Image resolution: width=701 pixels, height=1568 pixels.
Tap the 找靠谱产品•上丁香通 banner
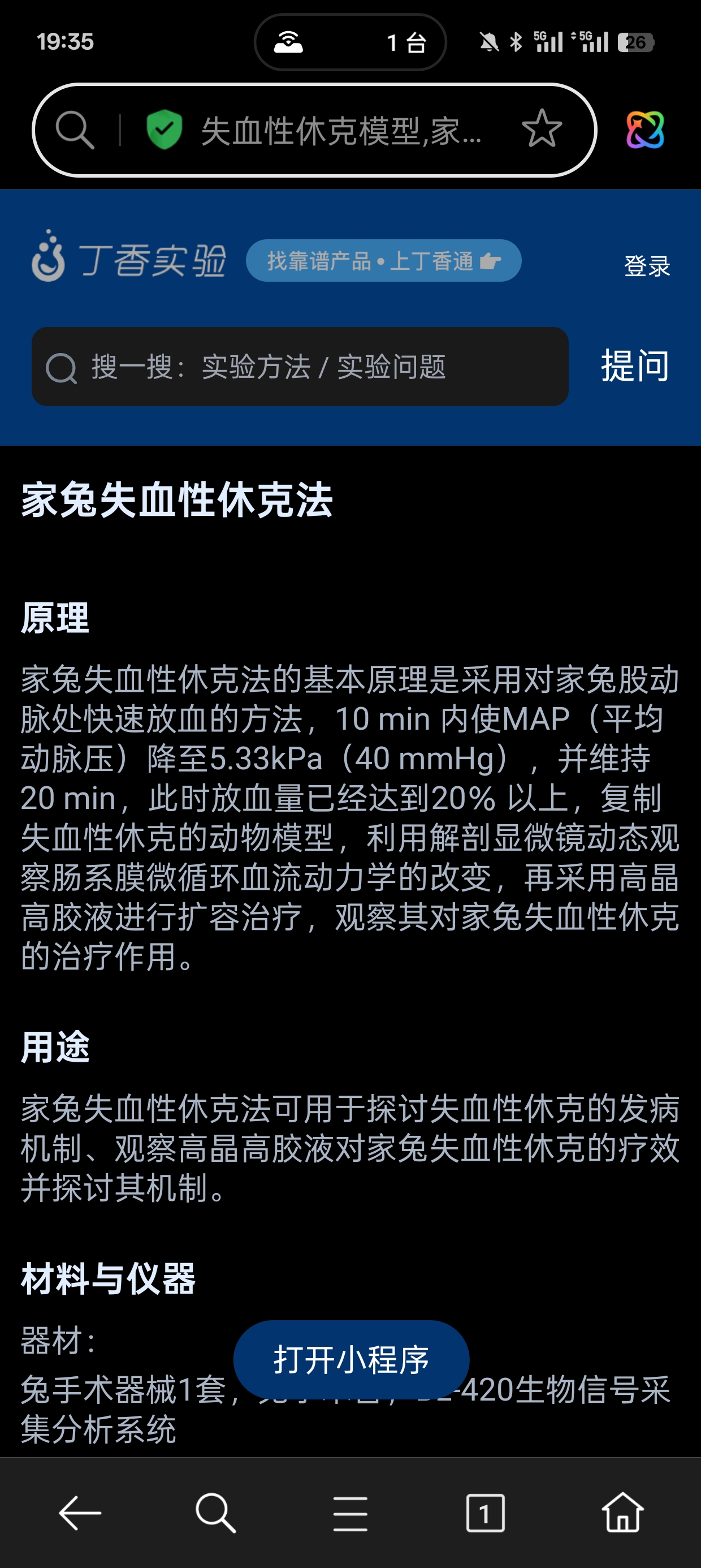click(383, 261)
